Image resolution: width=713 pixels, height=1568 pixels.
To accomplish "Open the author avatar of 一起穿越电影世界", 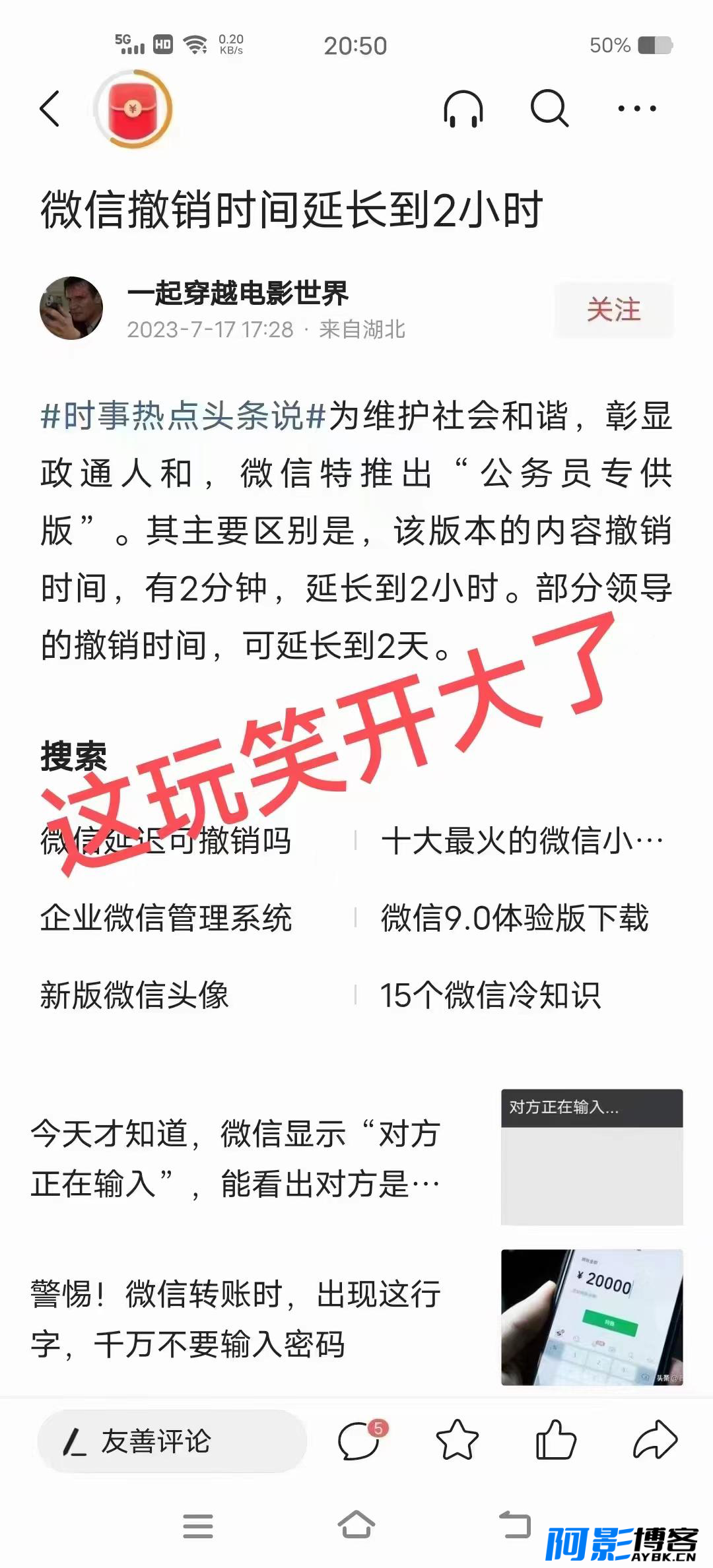I will (71, 308).
